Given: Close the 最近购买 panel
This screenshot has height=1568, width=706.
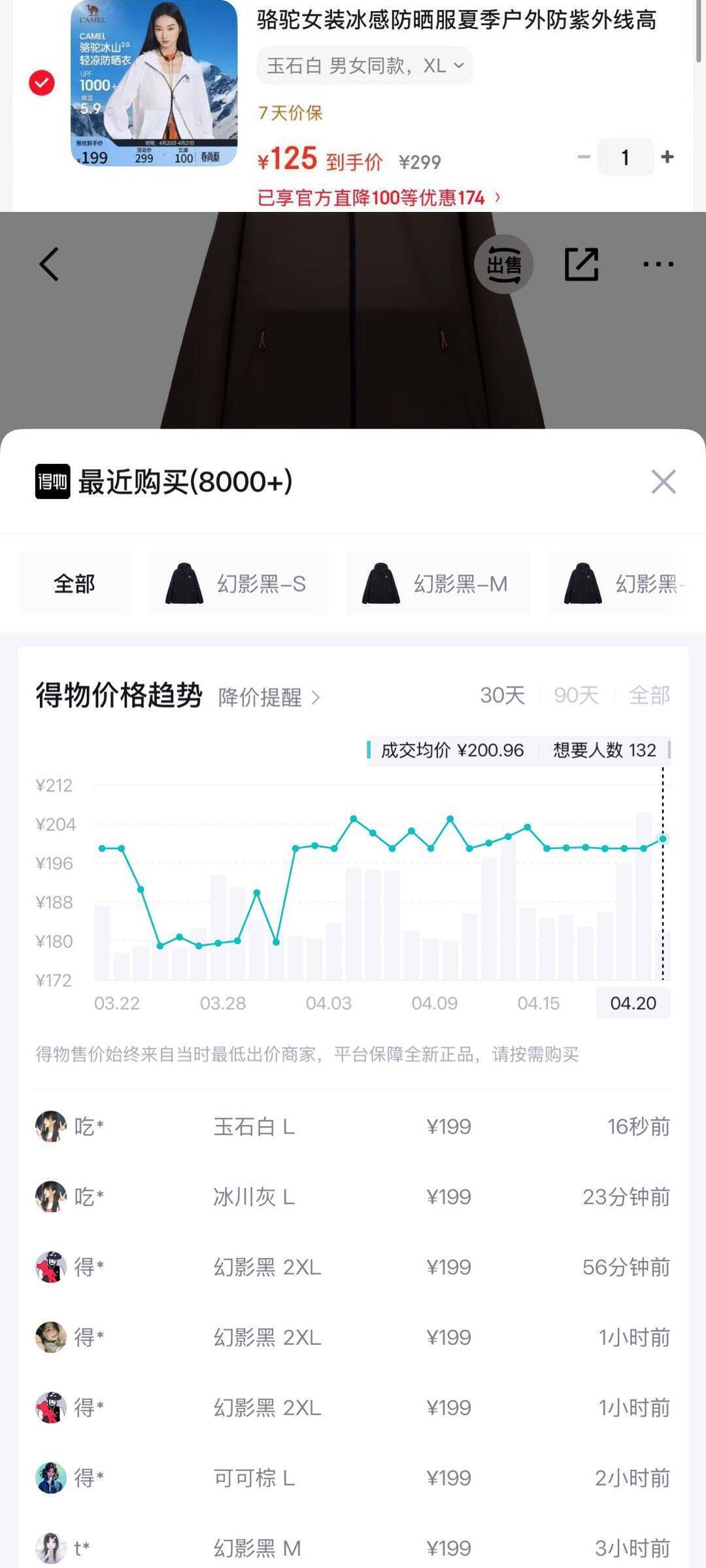Looking at the screenshot, I should pos(663,482).
